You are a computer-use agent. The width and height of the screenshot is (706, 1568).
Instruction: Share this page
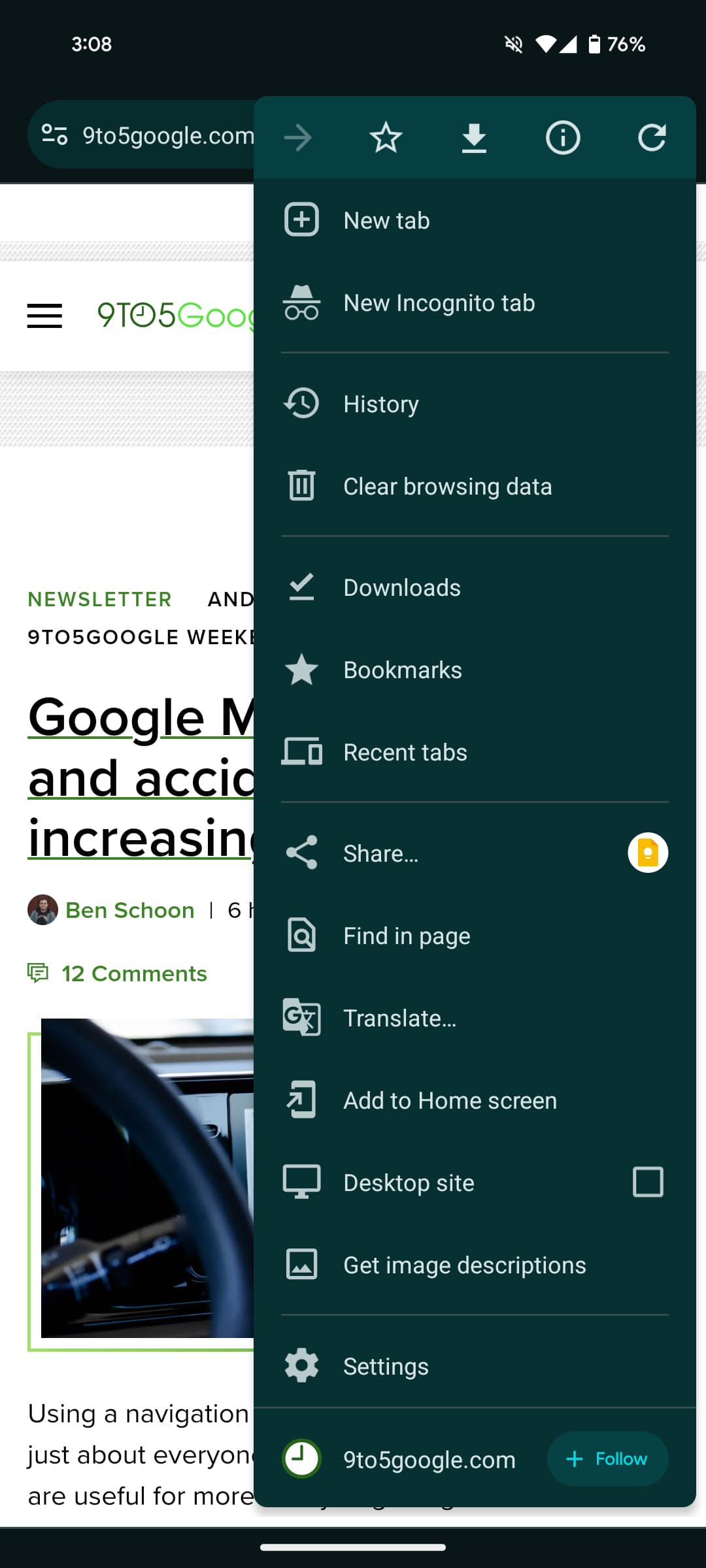pyautogui.click(x=380, y=854)
